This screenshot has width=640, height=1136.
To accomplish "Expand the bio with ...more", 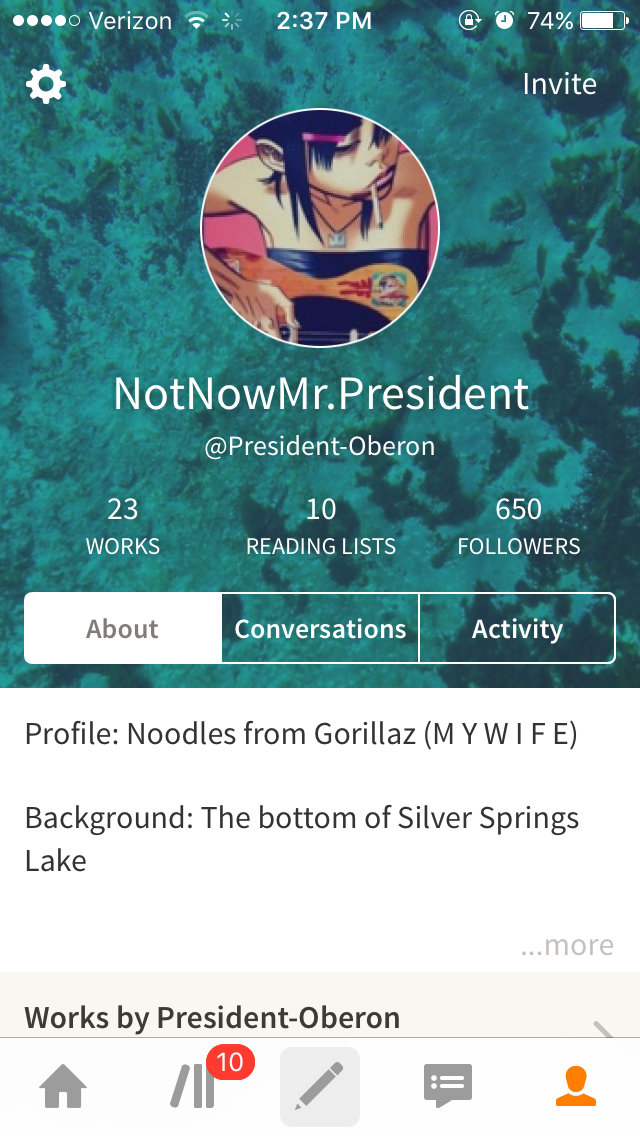I will 567,945.
